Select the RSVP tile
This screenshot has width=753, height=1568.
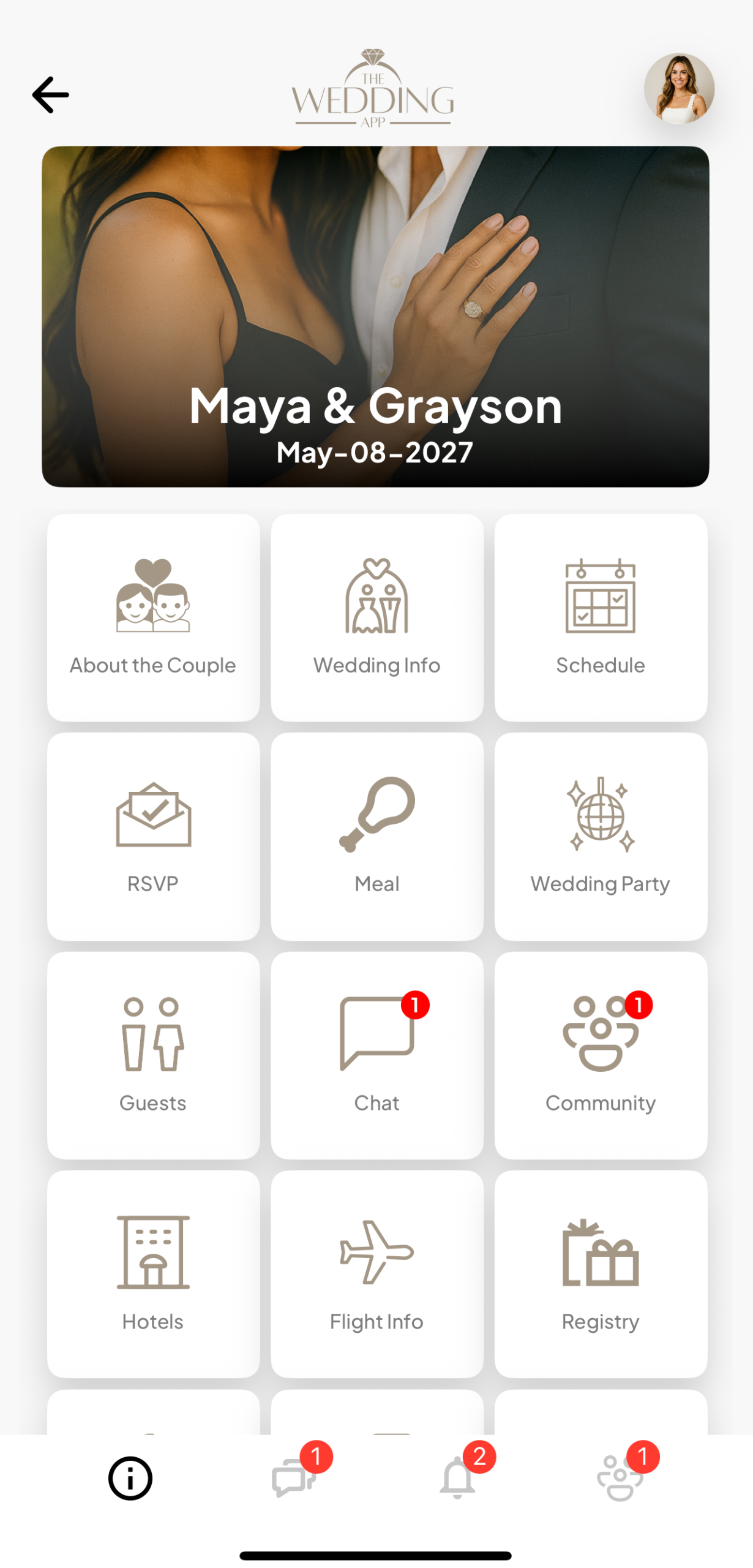153,835
